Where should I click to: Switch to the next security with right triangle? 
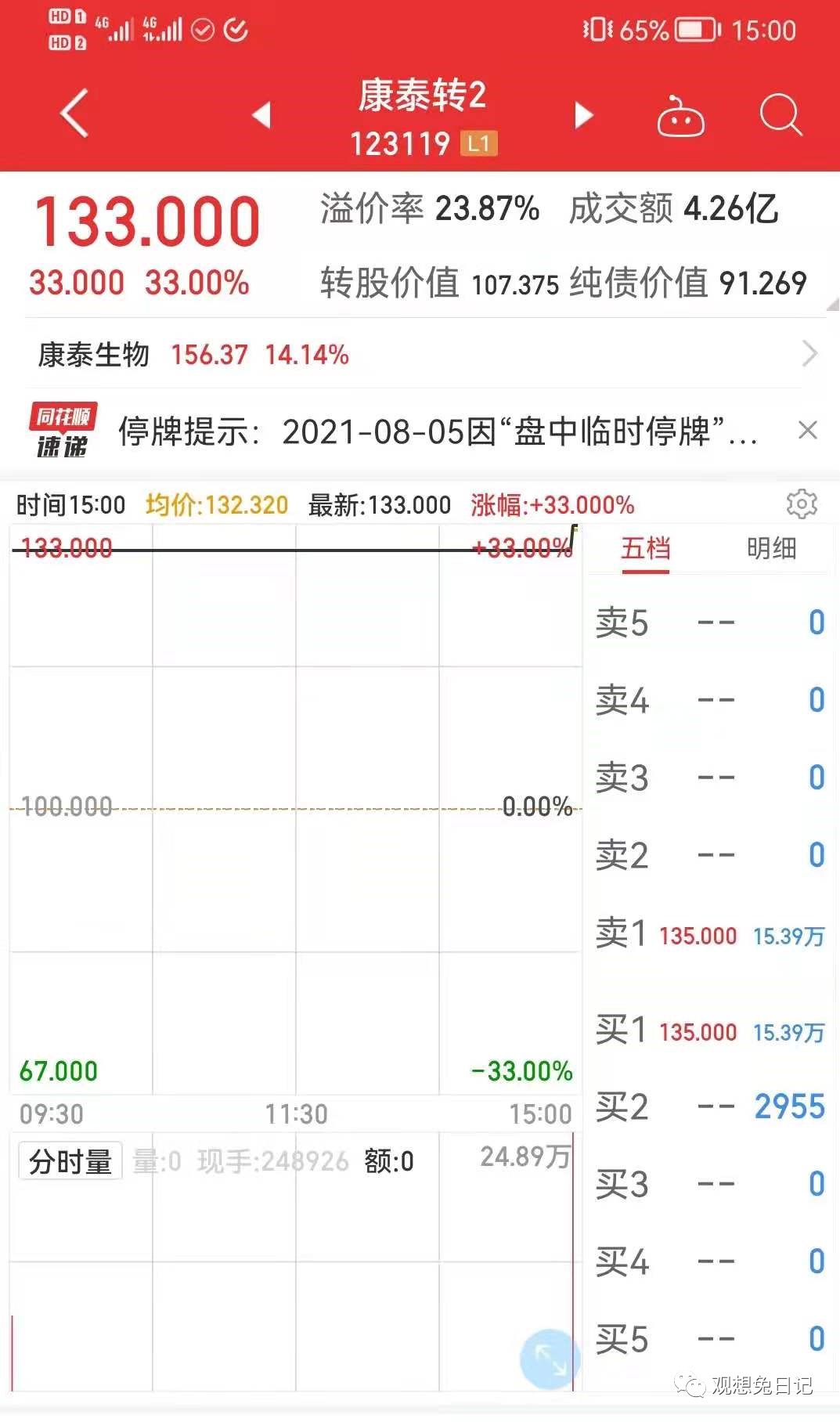tap(583, 115)
